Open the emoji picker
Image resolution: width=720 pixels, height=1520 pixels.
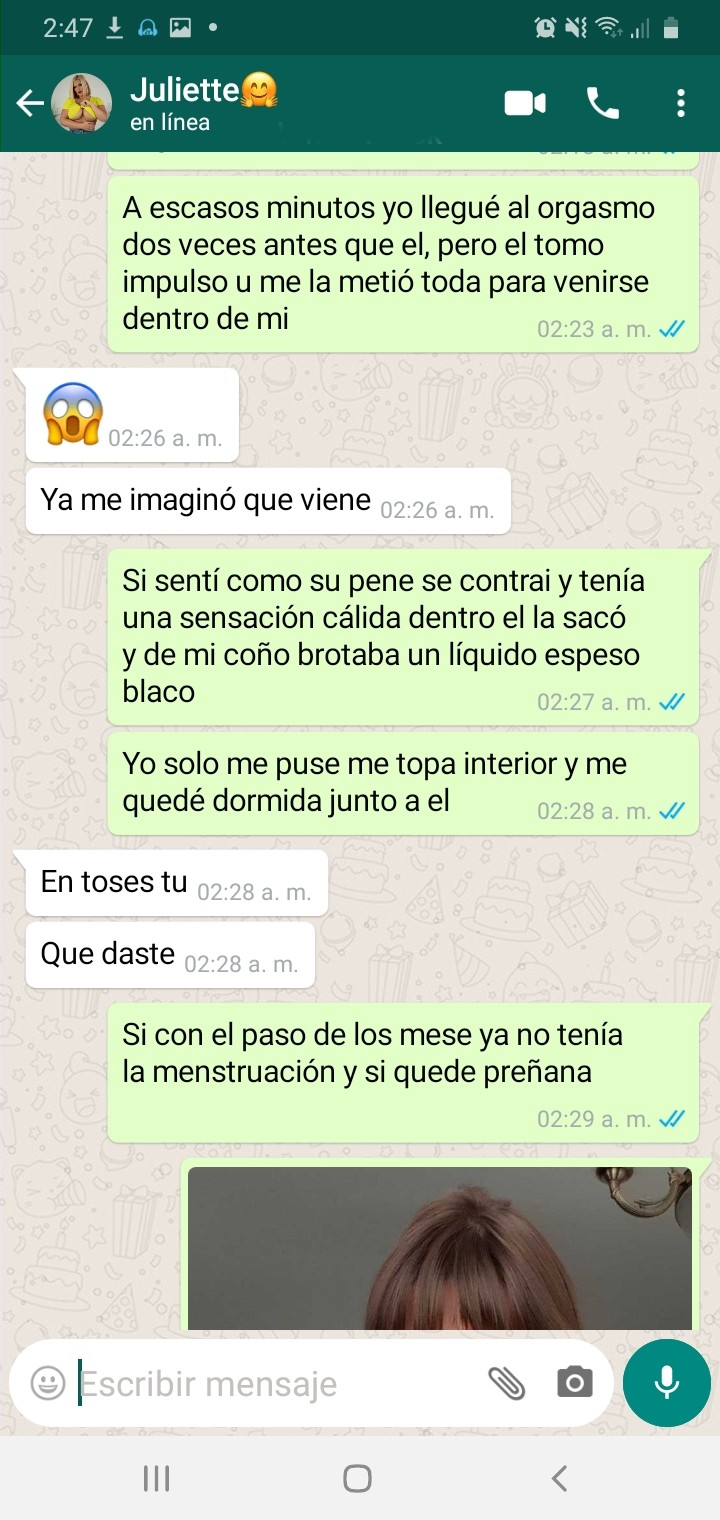(47, 1383)
